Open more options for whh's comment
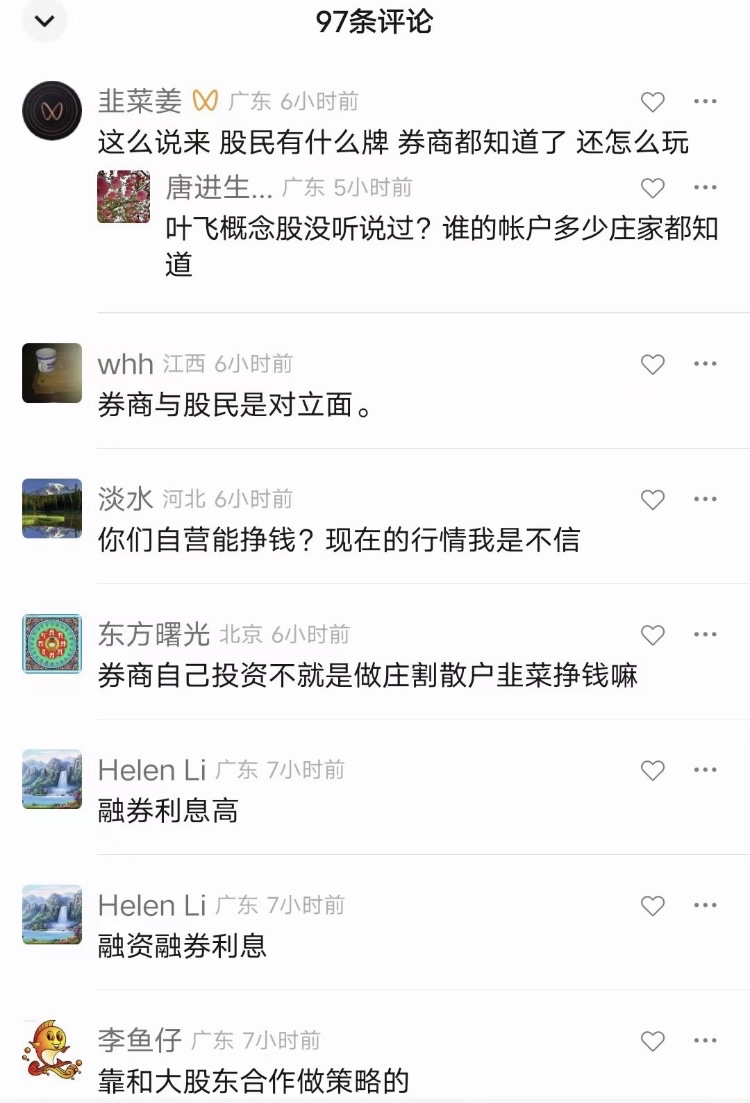This screenshot has height=1103, width=750. 706,364
